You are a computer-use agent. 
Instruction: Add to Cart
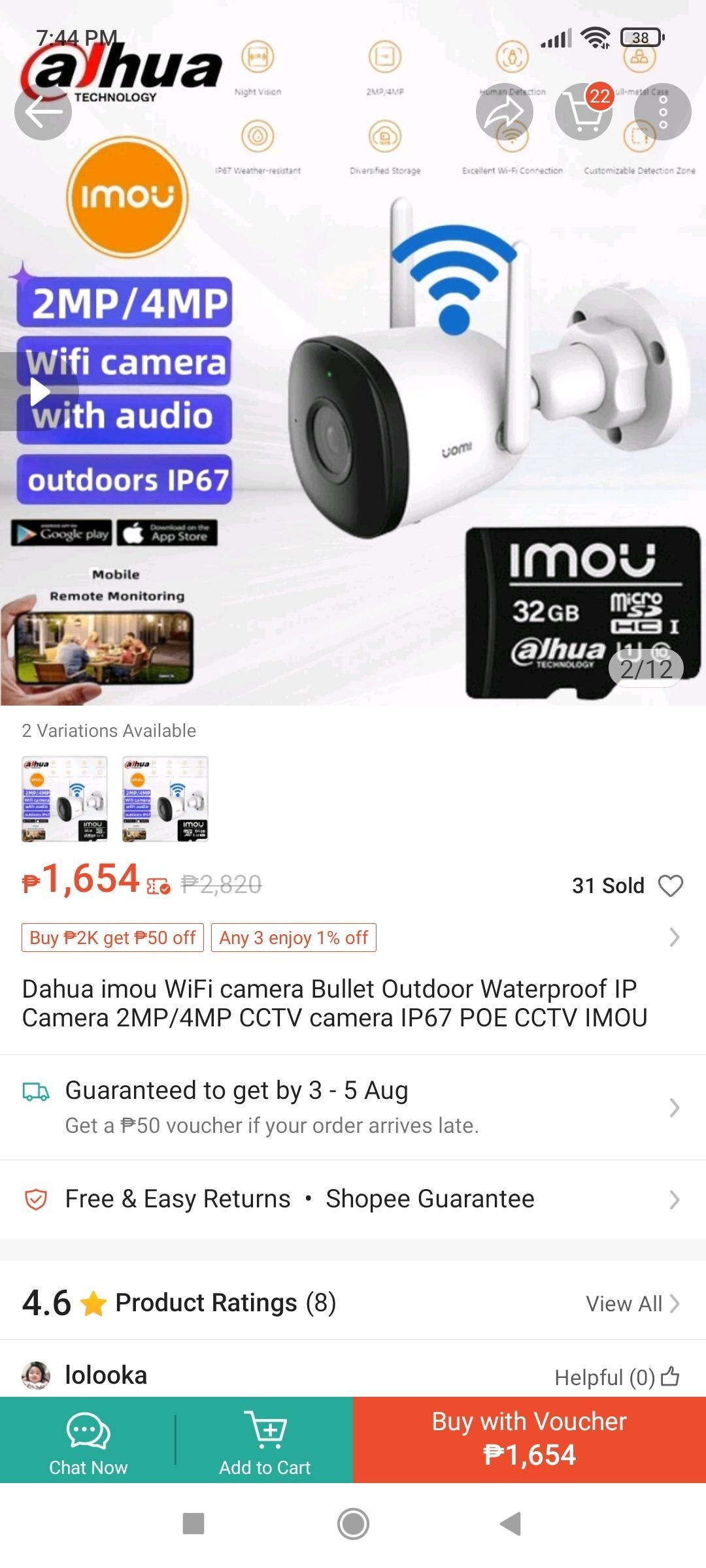pyautogui.click(x=265, y=1440)
